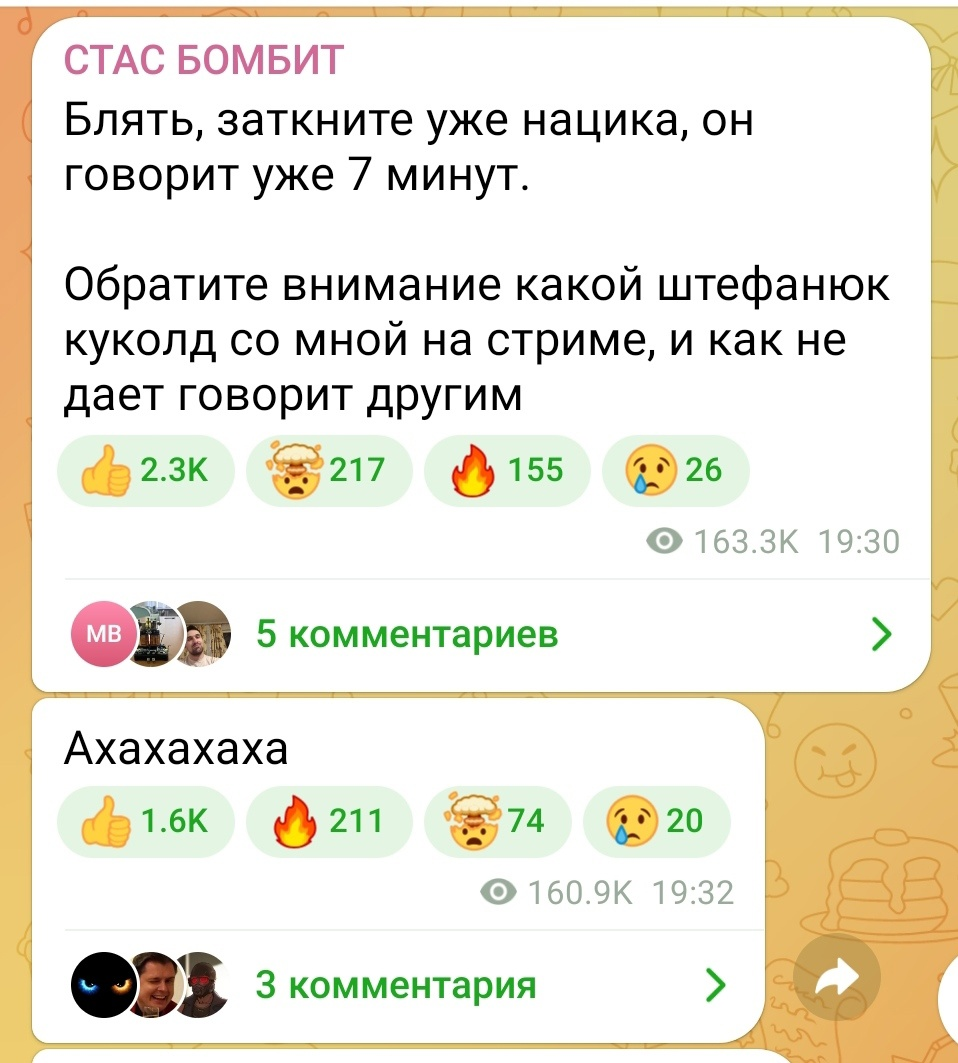Open the СТАС БОМБИТ channel name
958x1063 pixels.
coord(203,61)
